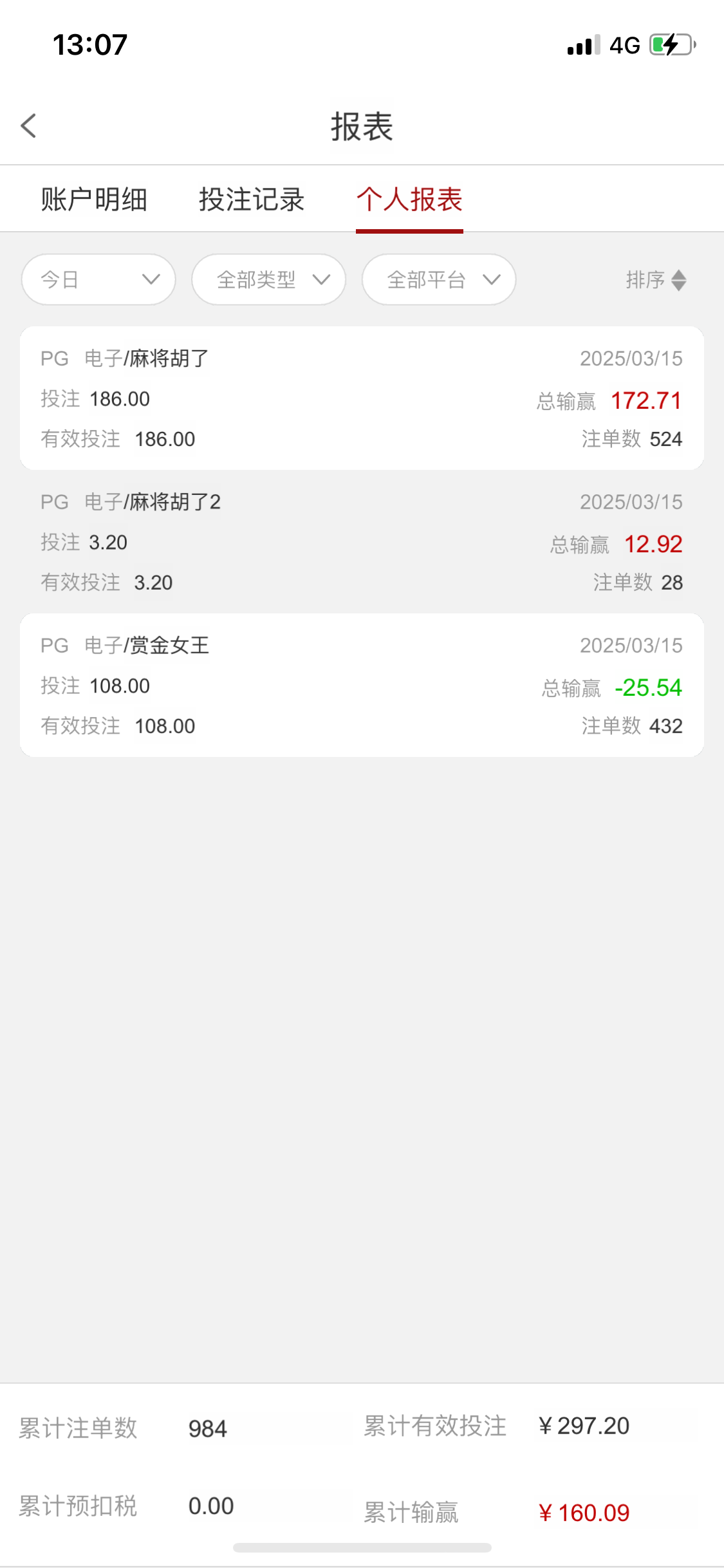
Task: Expand the 今日 date dropdown
Action: 98,279
